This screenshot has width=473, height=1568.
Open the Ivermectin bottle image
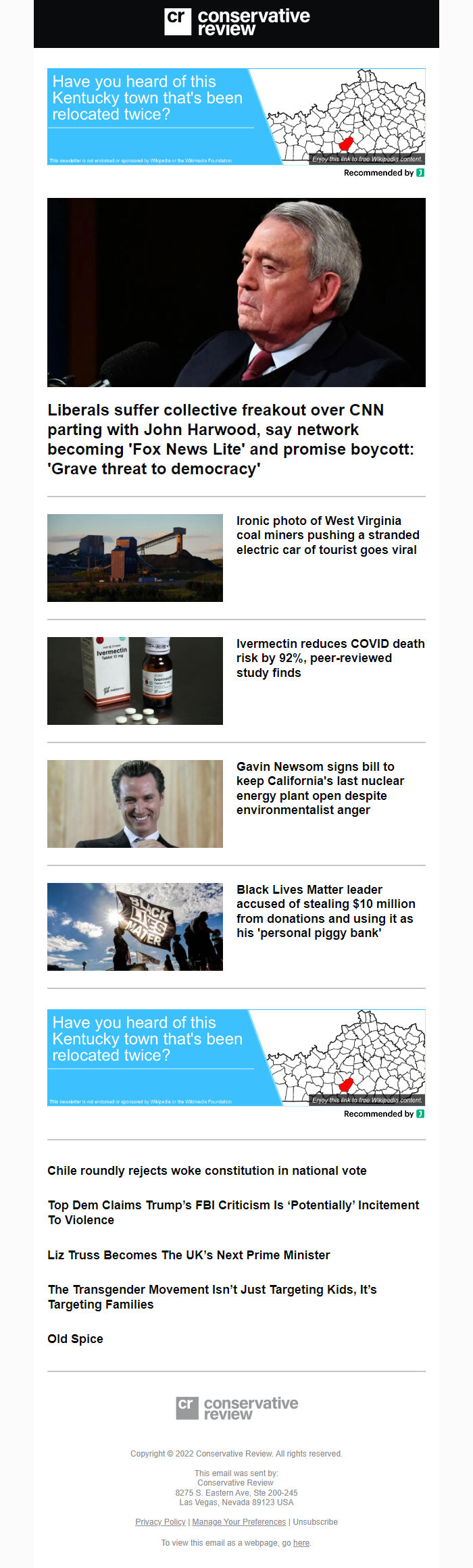[135, 681]
